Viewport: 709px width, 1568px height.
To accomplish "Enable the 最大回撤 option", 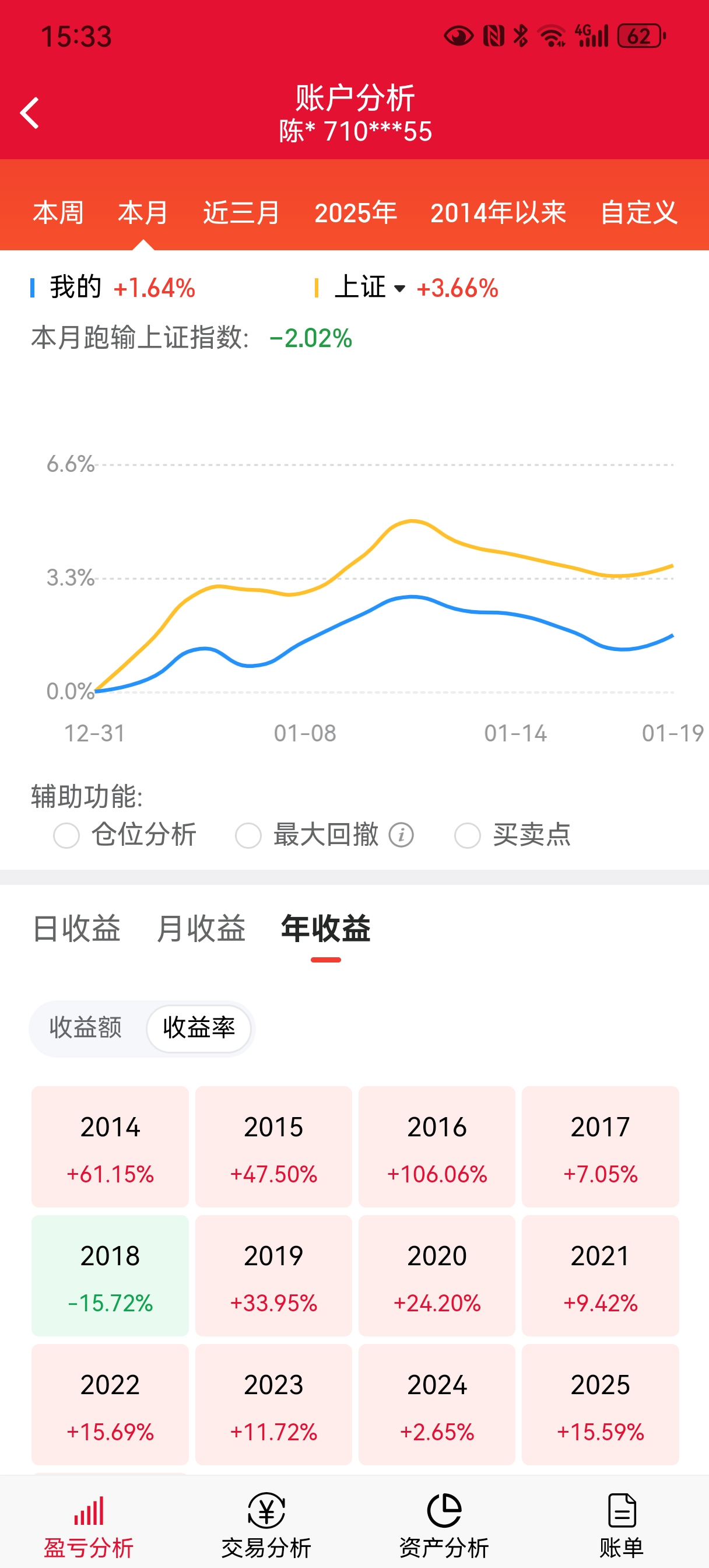I will coord(248,835).
